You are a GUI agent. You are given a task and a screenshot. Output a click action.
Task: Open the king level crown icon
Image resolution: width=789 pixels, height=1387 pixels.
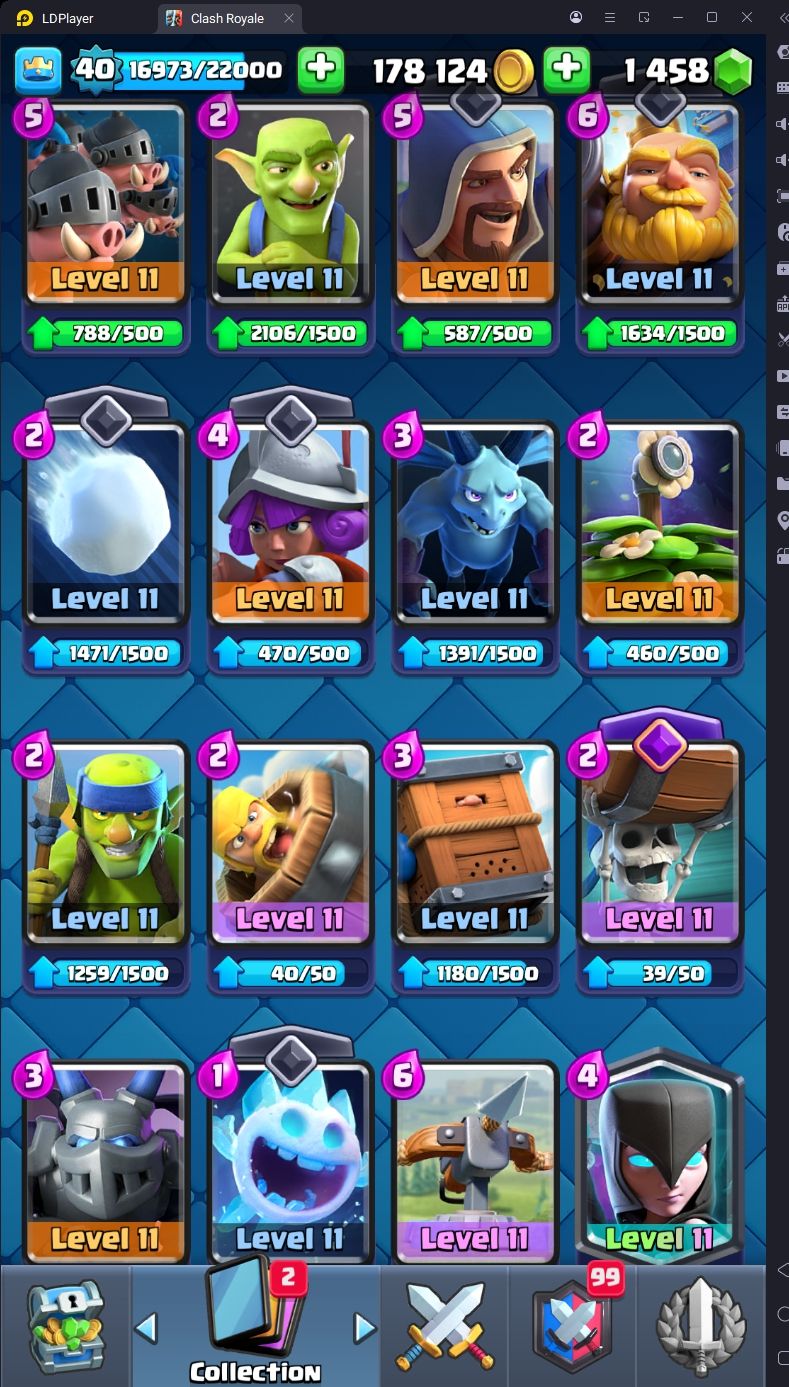pos(38,69)
